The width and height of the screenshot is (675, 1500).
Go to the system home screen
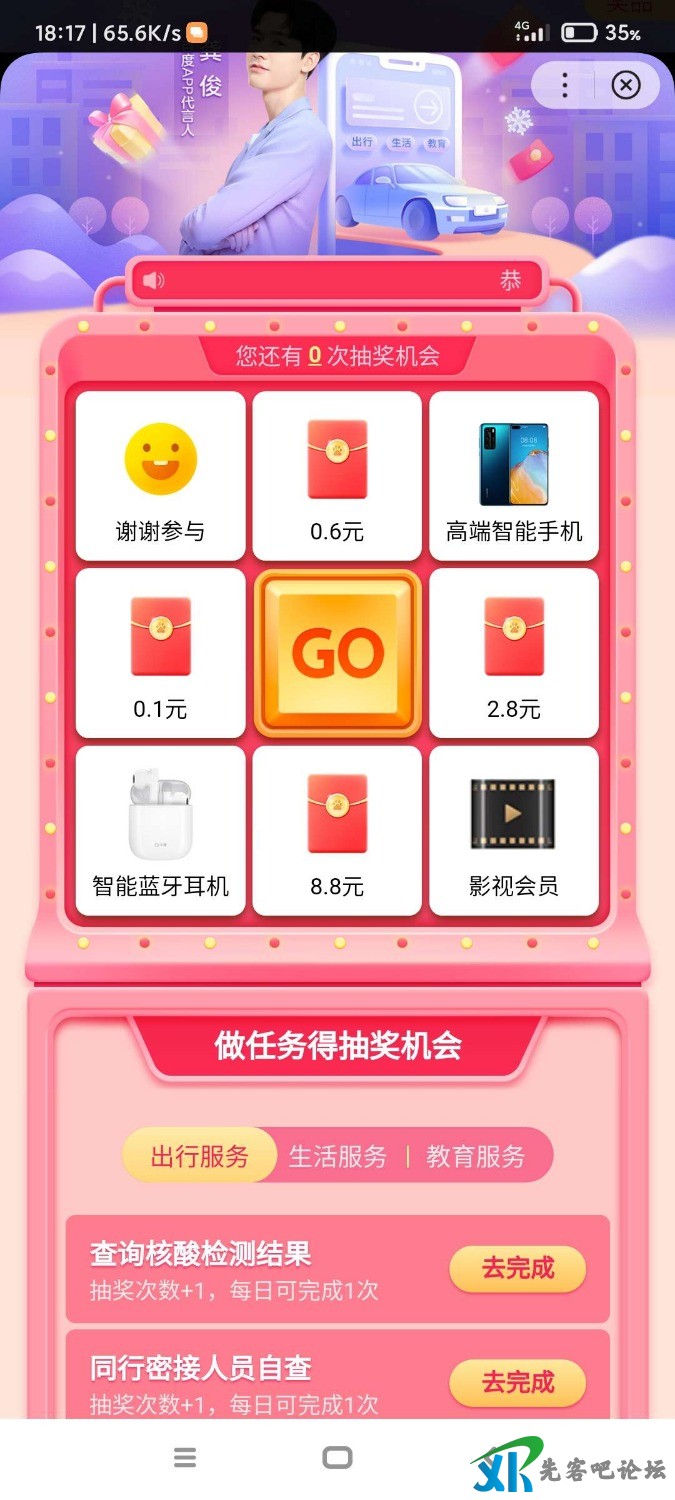pos(337,1458)
